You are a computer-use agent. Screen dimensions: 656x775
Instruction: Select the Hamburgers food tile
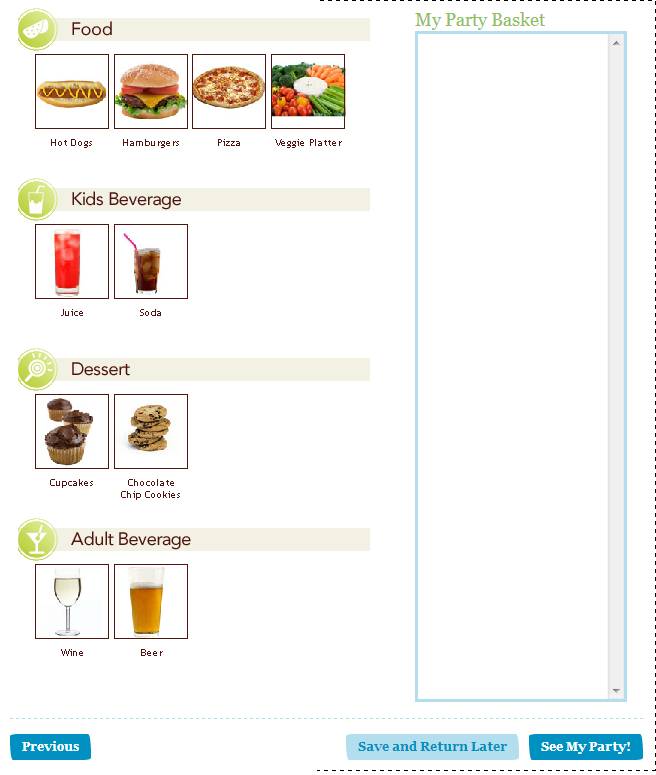151,92
